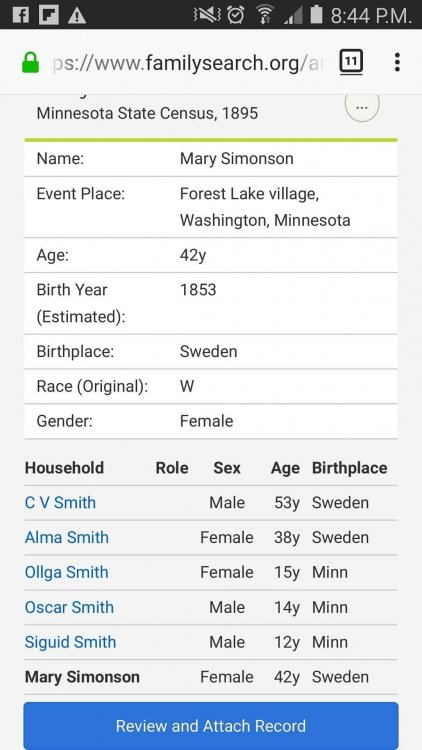Open the record's more options ellipsis button
422x750 pixels.
pyautogui.click(x=362, y=107)
